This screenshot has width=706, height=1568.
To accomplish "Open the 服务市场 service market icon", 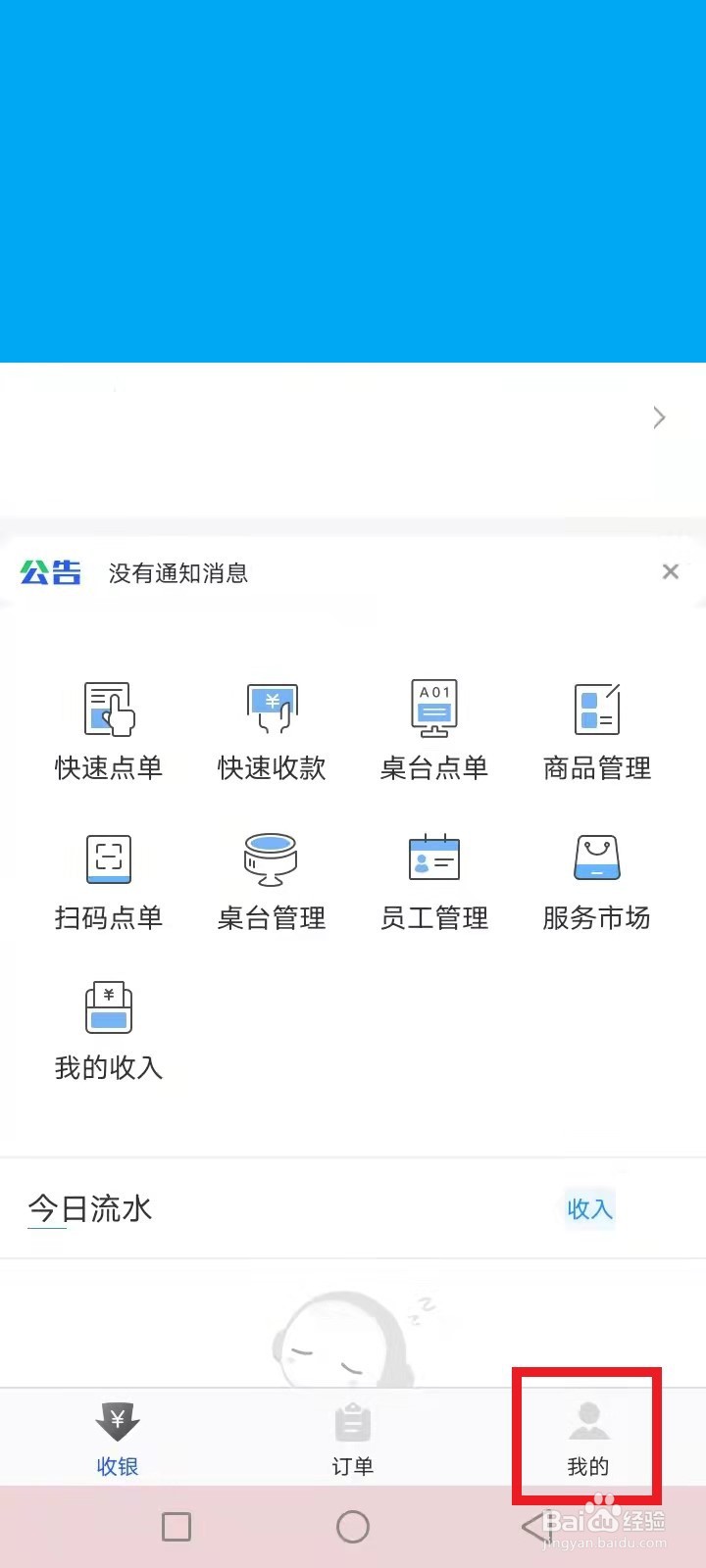I will click(x=594, y=880).
